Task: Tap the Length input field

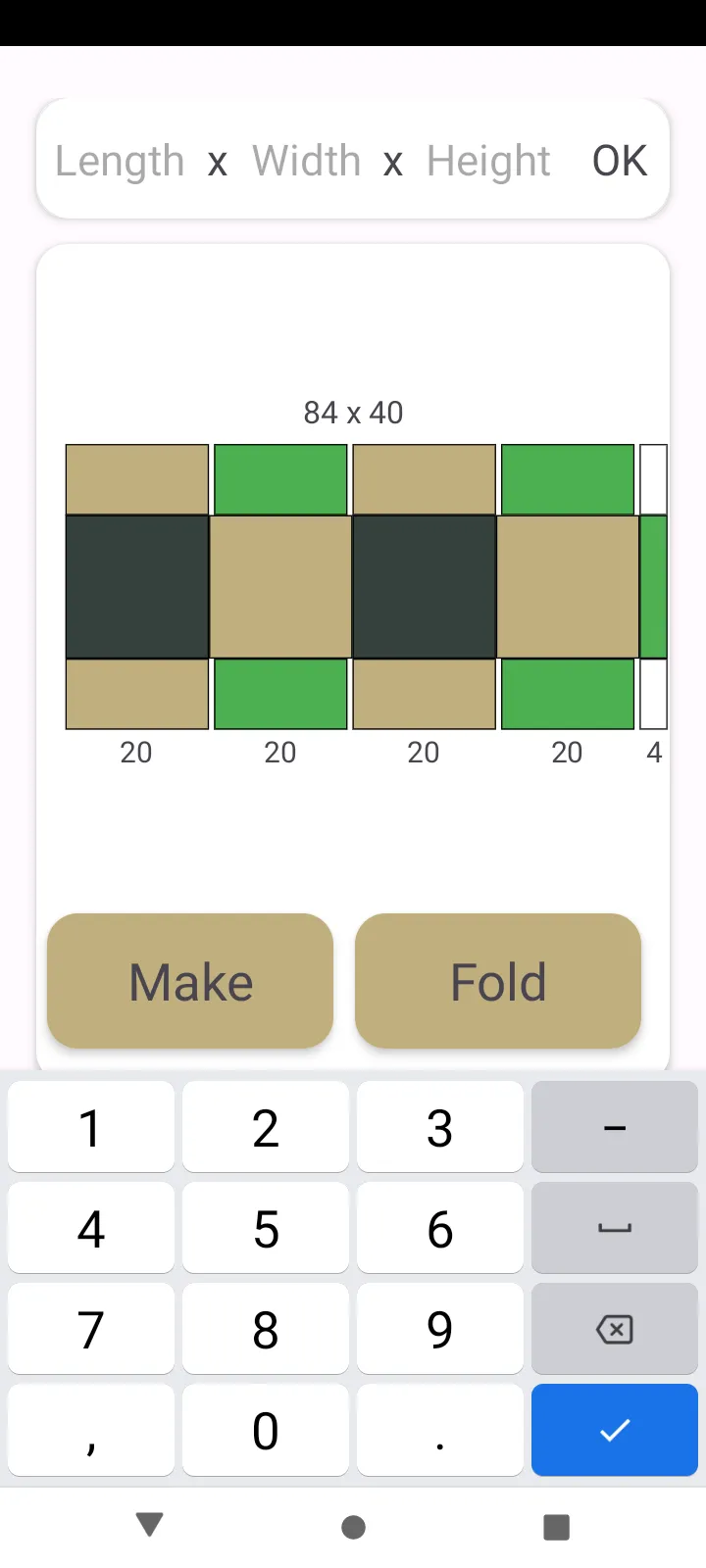Action: click(x=120, y=161)
